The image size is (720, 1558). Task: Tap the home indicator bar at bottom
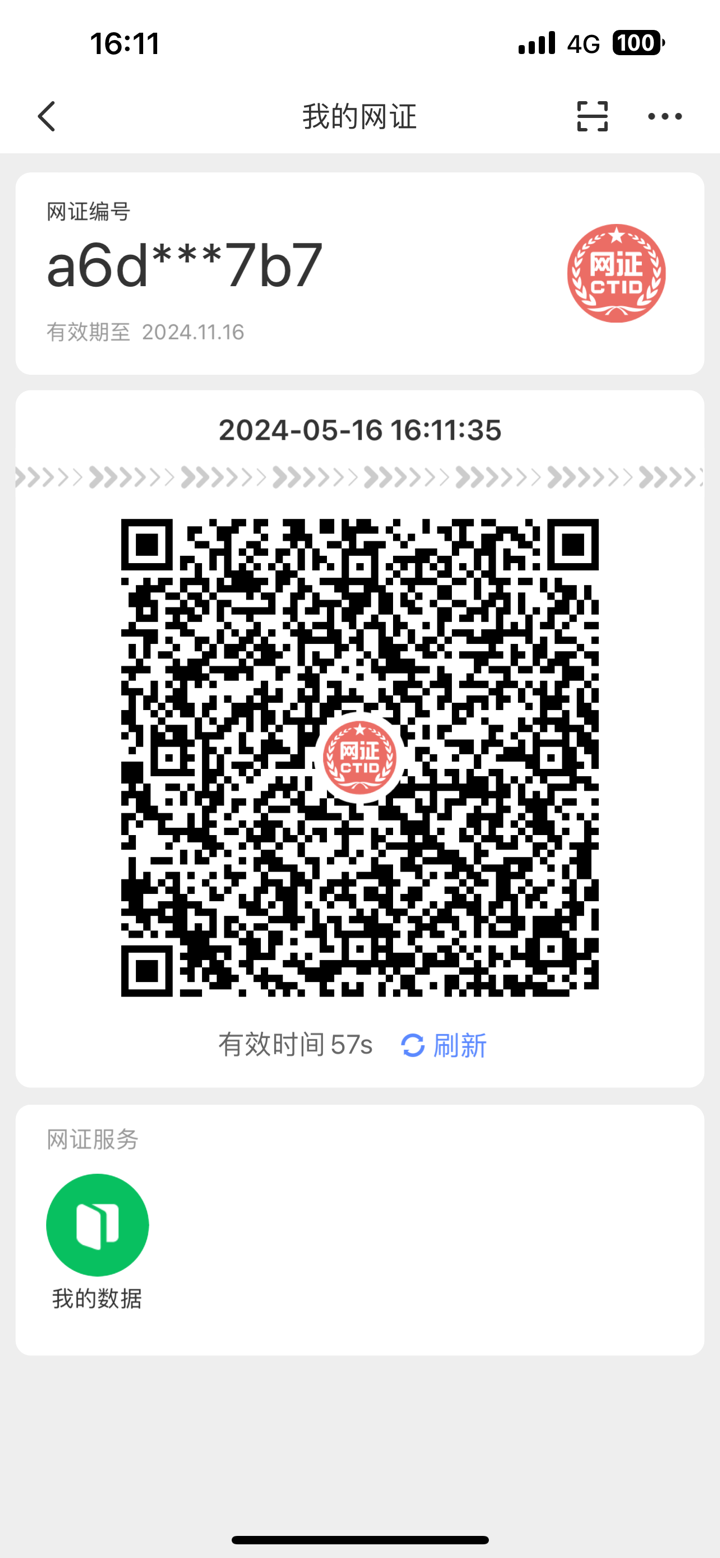pos(360,1540)
